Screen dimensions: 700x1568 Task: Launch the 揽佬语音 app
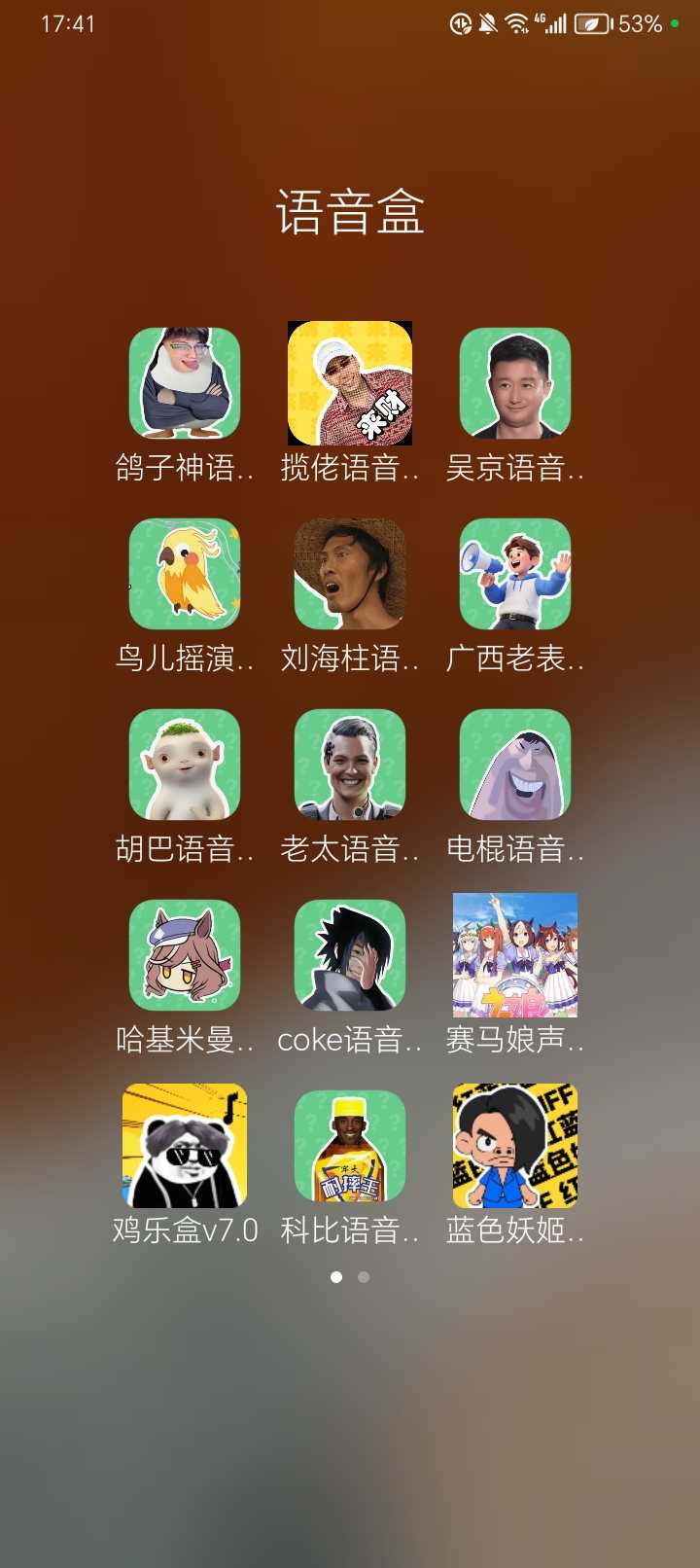pos(350,383)
